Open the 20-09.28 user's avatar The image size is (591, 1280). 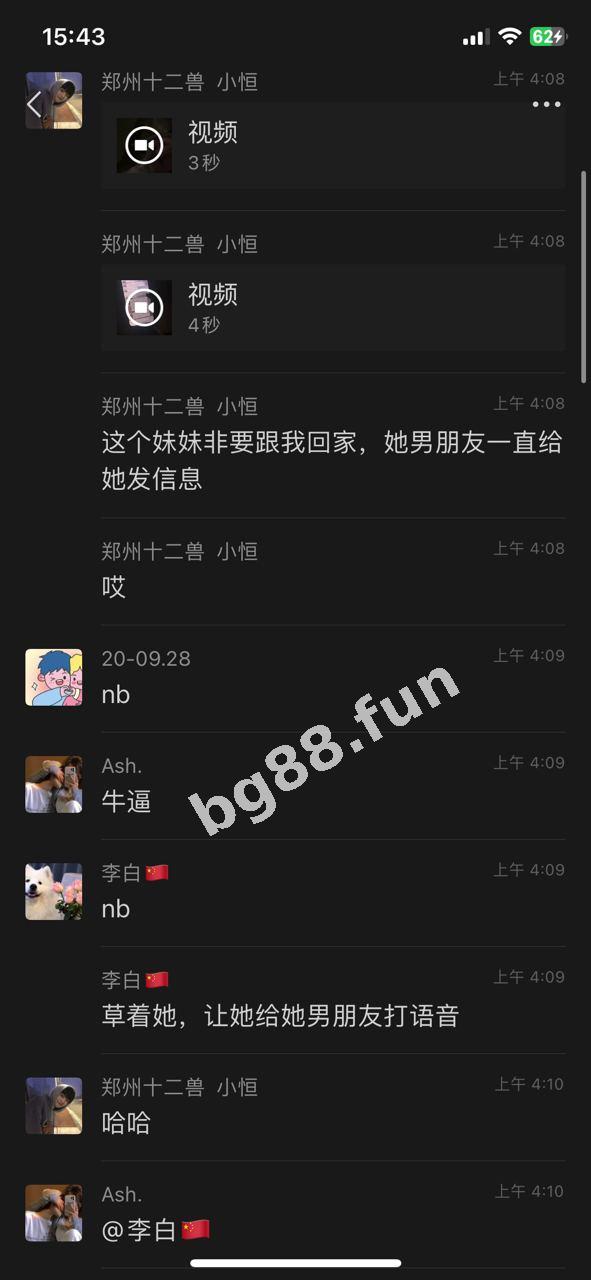pos(54,677)
